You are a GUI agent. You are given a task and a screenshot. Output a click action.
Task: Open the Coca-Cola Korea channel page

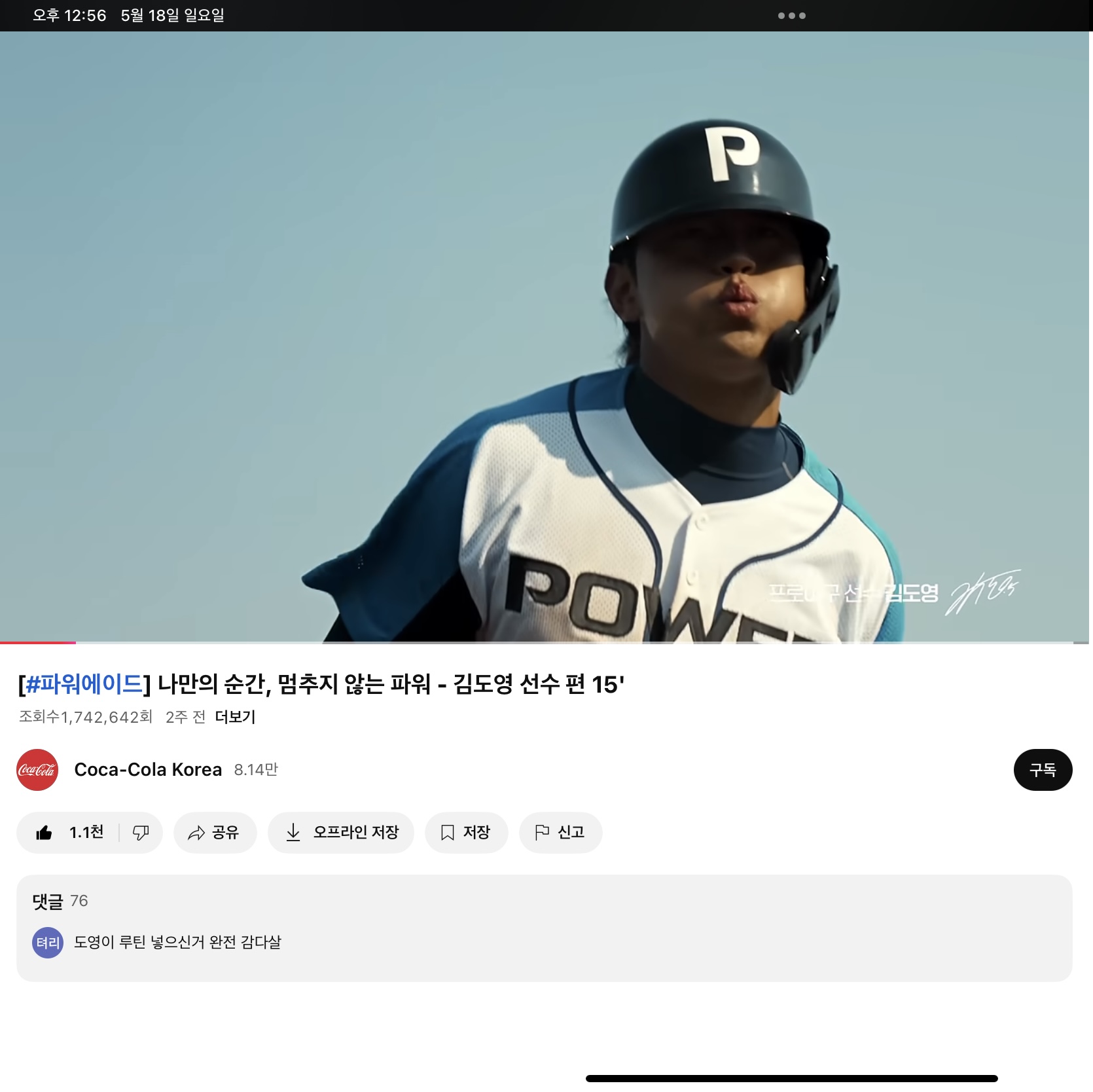(x=147, y=770)
